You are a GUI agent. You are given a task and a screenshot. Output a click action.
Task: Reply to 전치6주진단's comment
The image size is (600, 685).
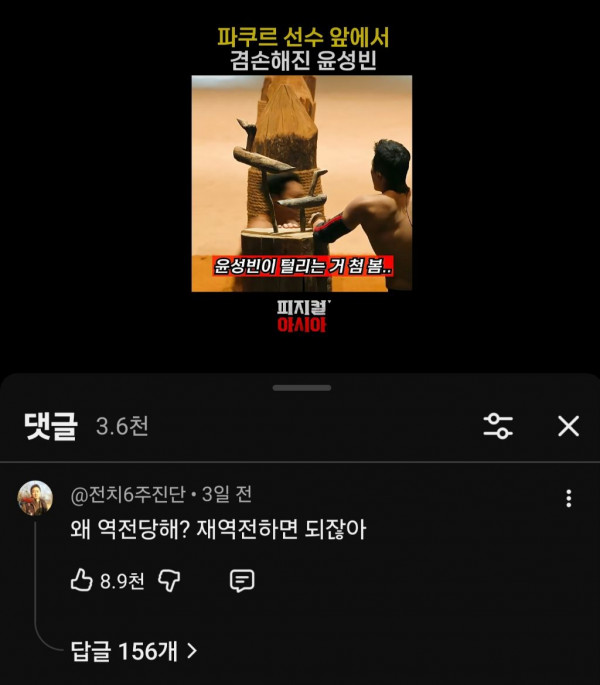[241, 581]
